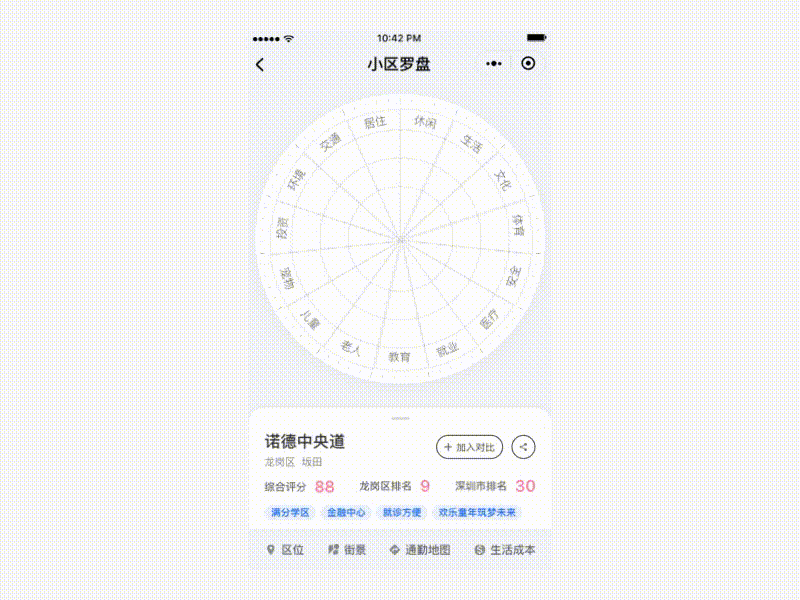800x600 pixels.
Task: Open the 生活成本 tab
Action: click(505, 550)
